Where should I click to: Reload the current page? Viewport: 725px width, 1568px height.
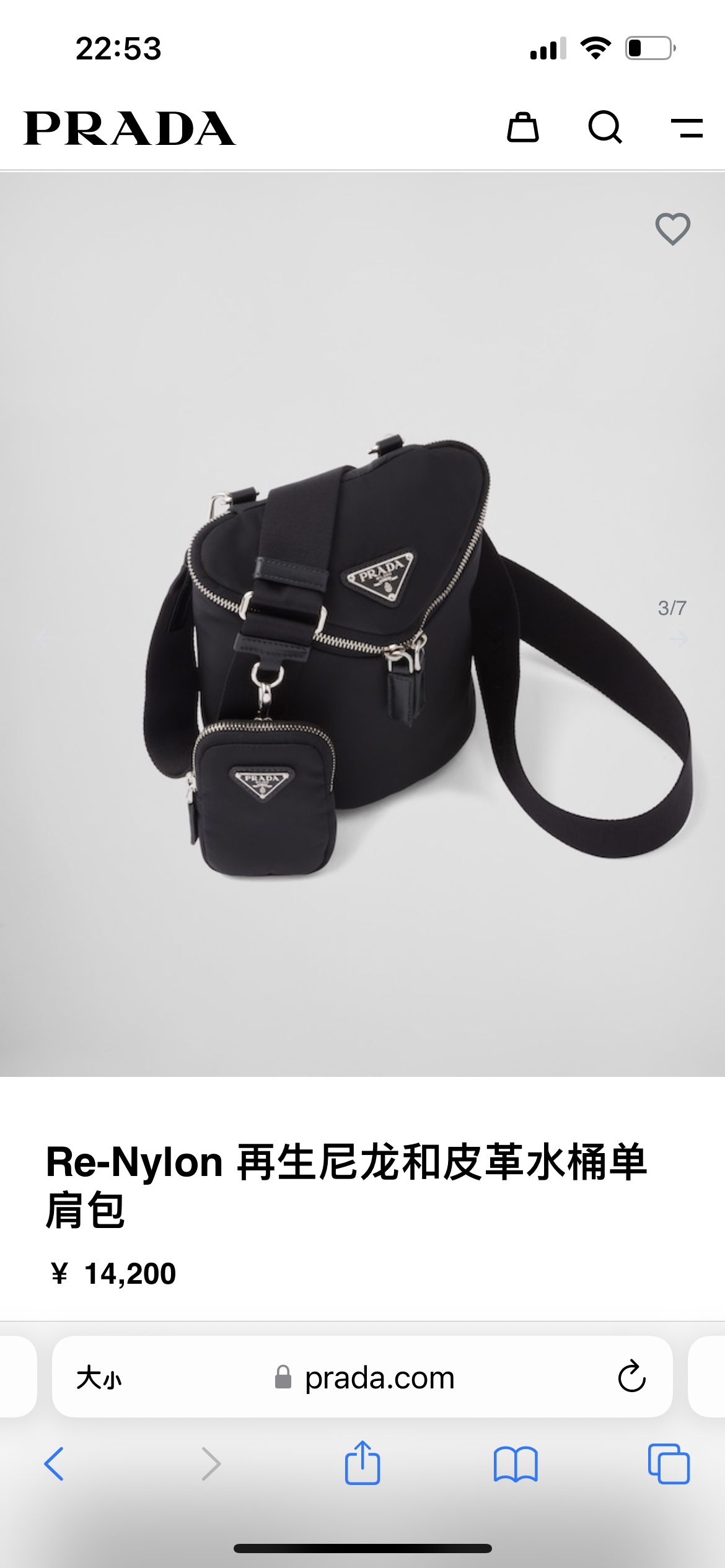coord(631,1377)
